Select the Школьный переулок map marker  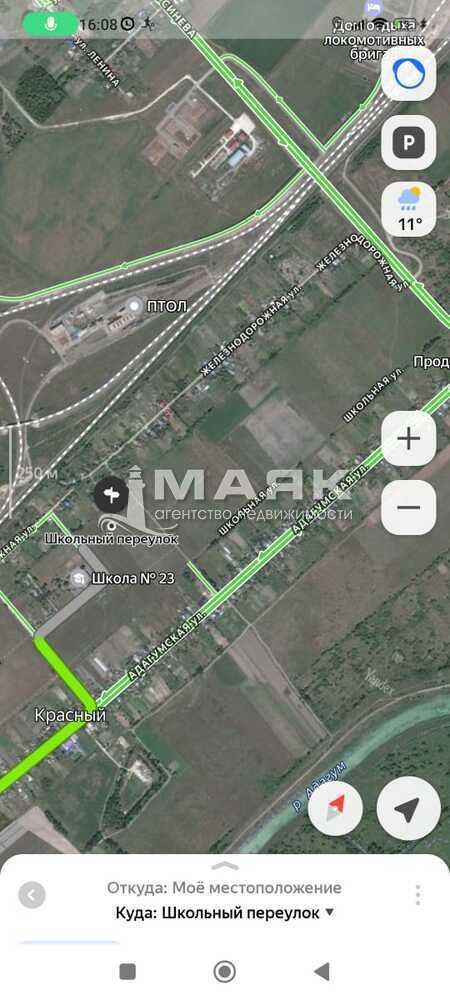point(111,494)
